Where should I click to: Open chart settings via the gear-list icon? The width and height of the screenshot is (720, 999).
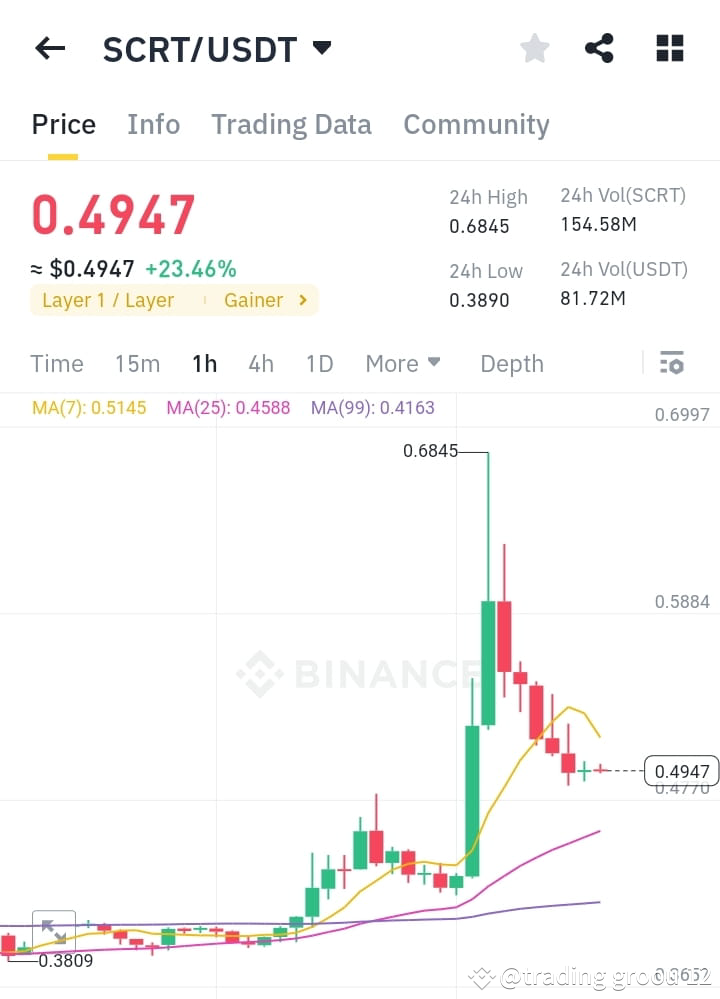coord(672,362)
